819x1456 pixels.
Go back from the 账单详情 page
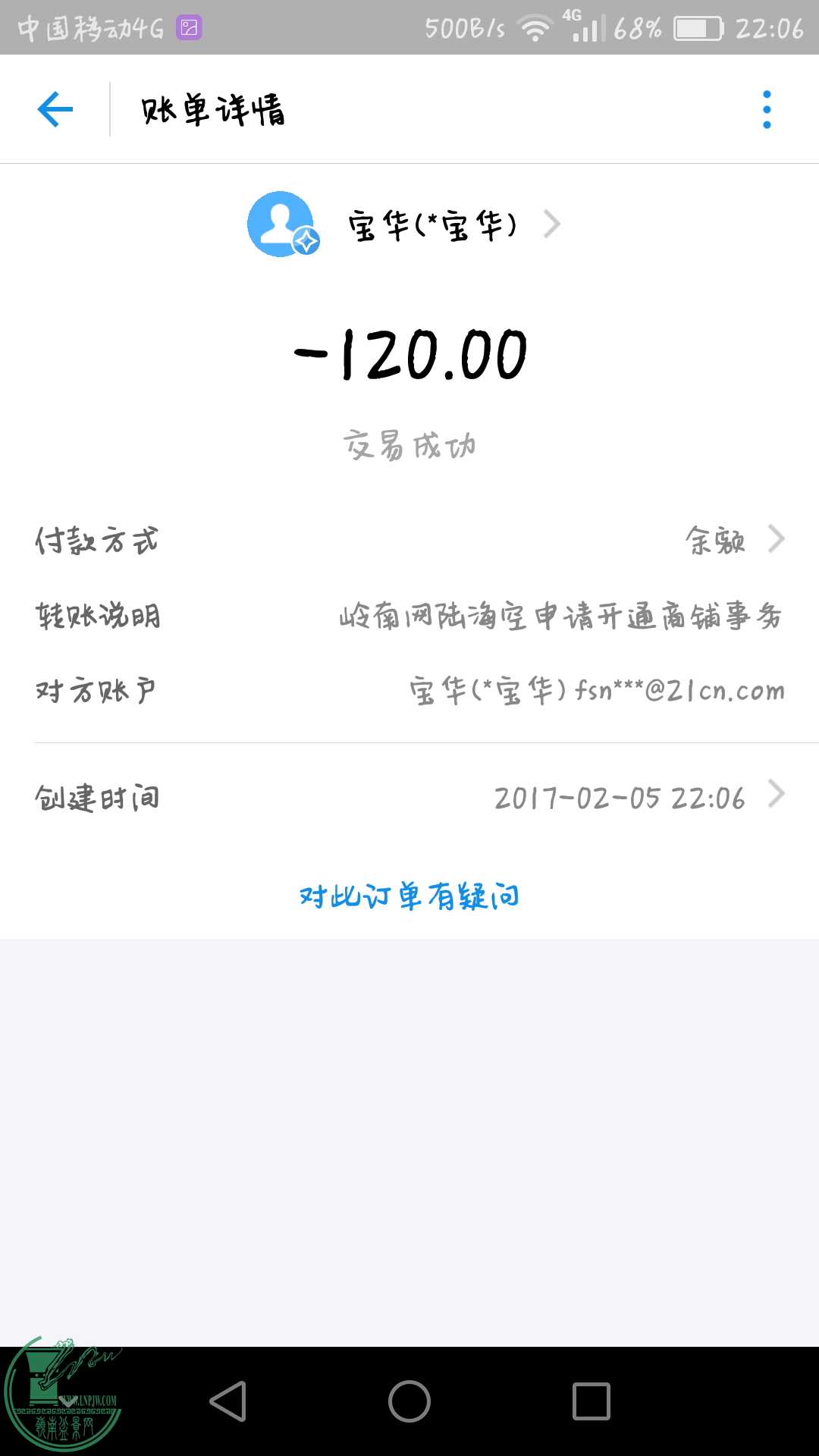(55, 109)
